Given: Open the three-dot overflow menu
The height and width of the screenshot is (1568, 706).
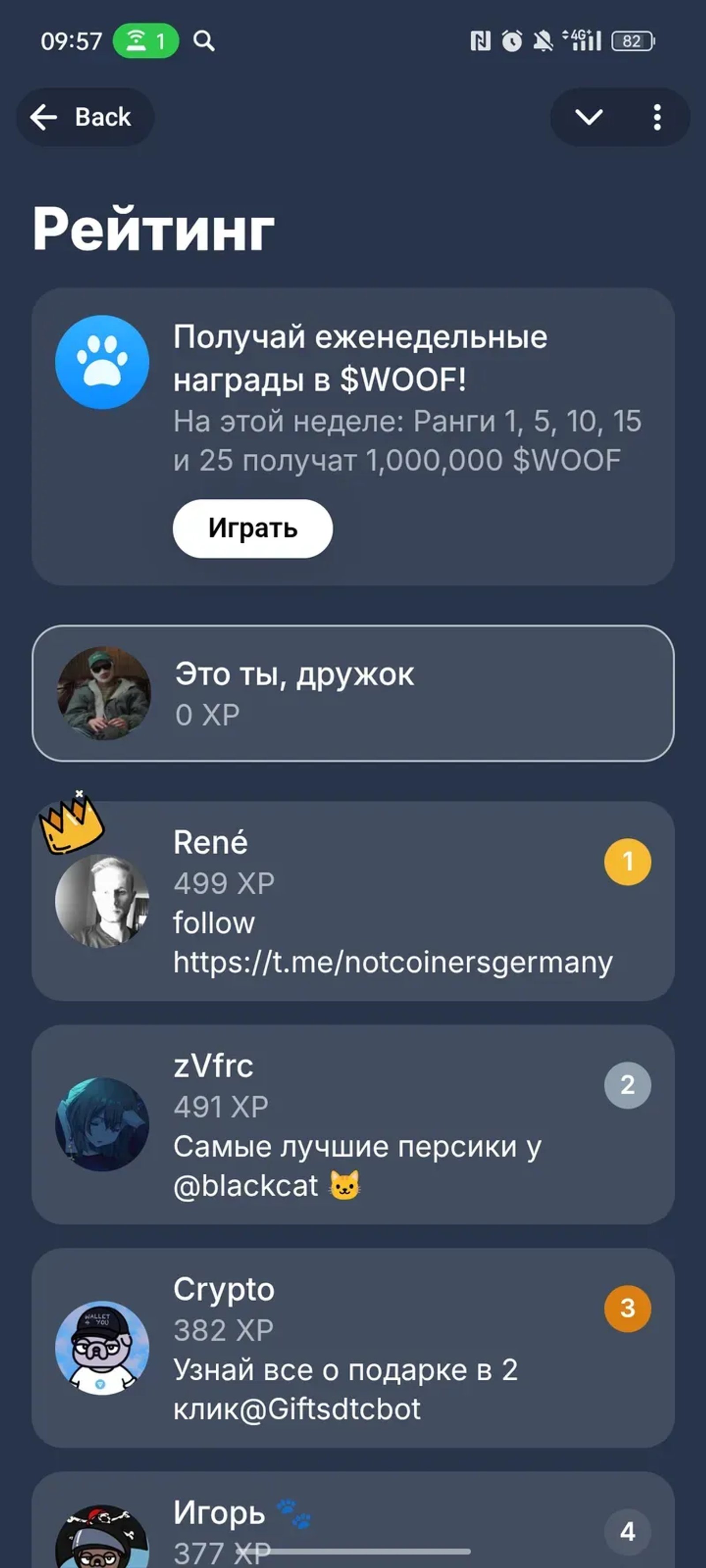Looking at the screenshot, I should click(657, 117).
